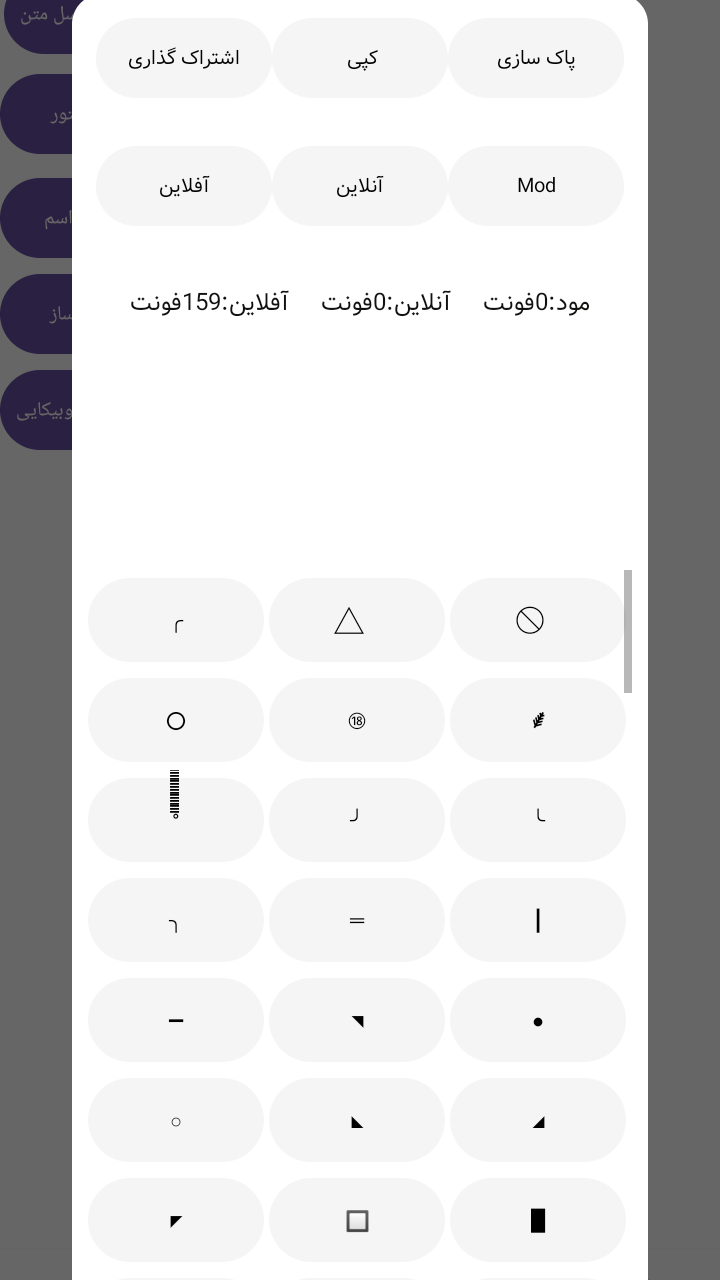Pick the small hollow circle symbol
The height and width of the screenshot is (1280, 720).
pyautogui.click(x=176, y=1120)
